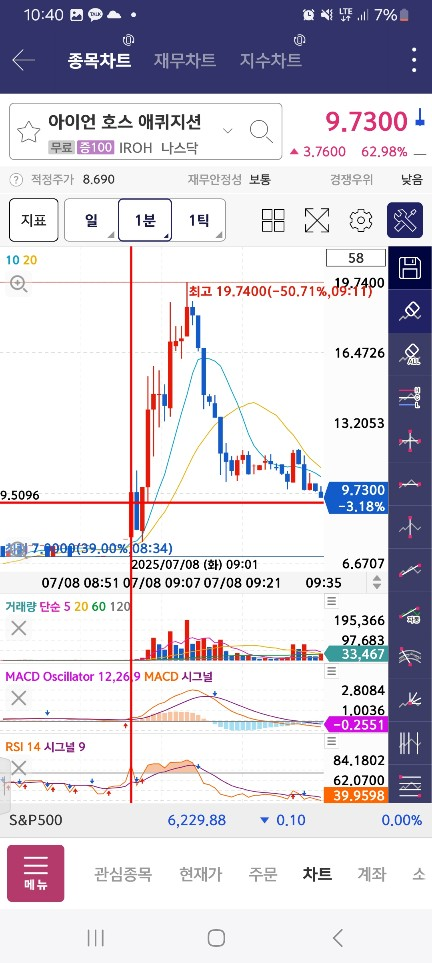Go to the 관심종목 watchlist tab
432x963 pixels.
pyautogui.click(x=123, y=874)
